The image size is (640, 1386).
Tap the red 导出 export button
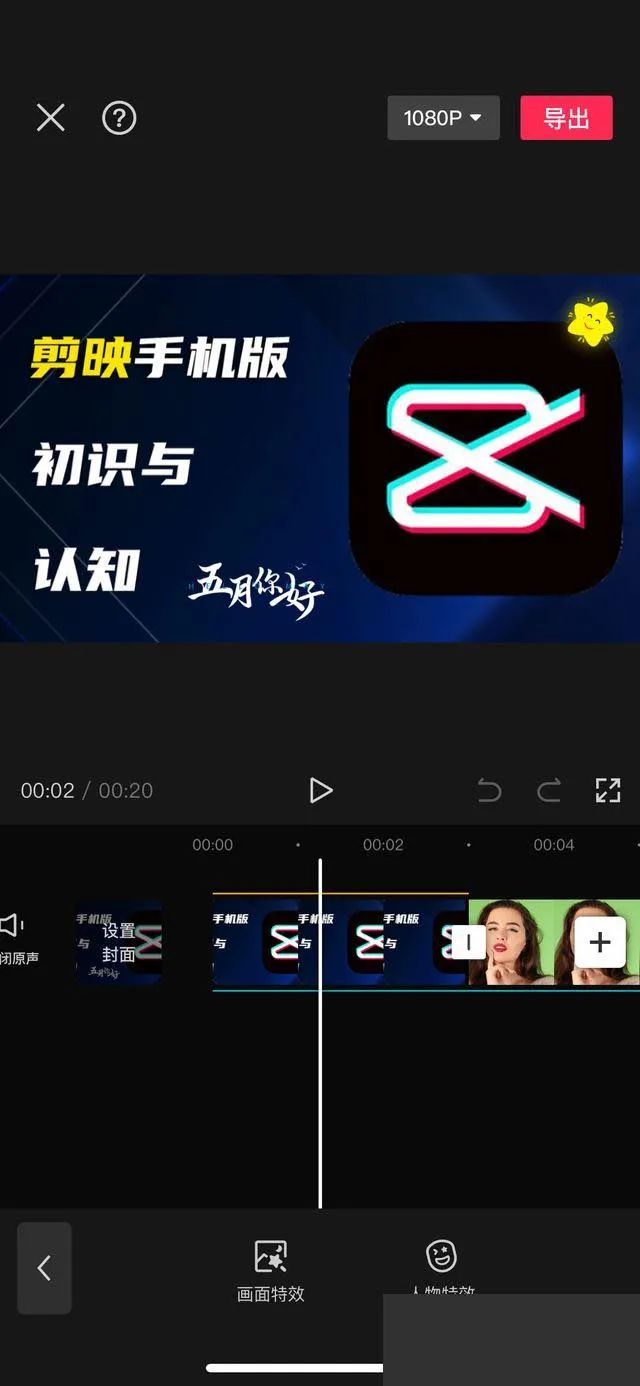pyautogui.click(x=566, y=118)
